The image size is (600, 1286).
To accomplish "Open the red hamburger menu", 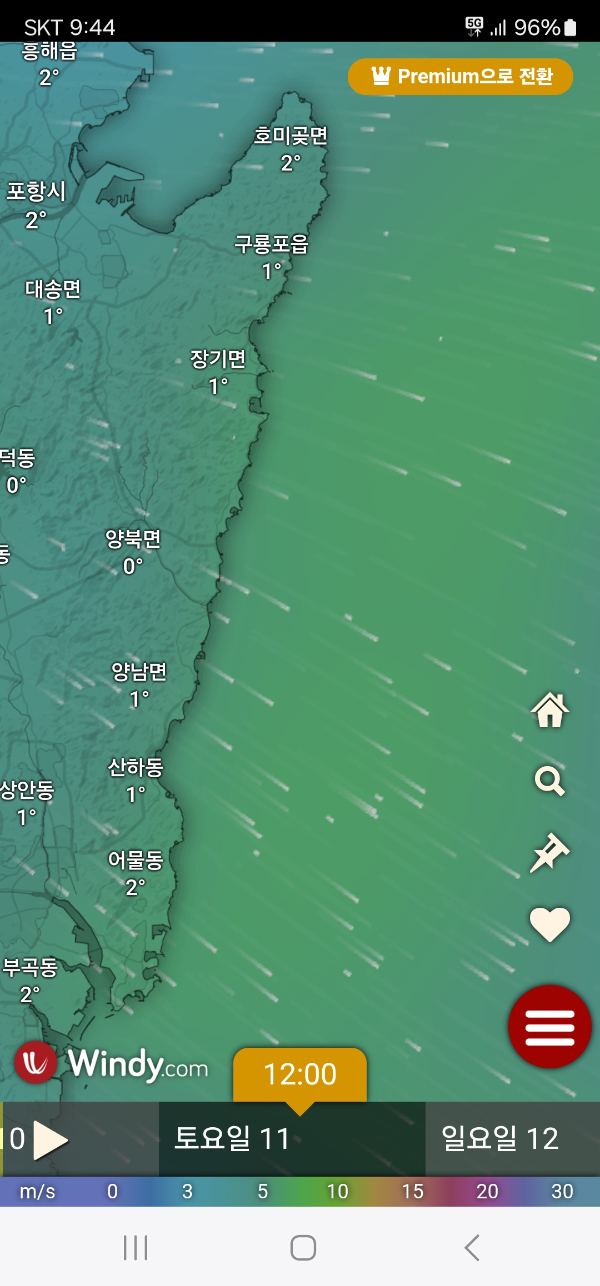I will coord(550,1026).
